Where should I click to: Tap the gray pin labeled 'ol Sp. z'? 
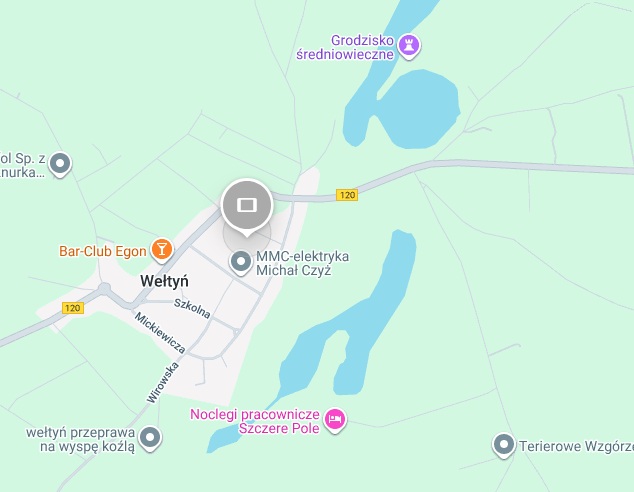[x=61, y=164]
